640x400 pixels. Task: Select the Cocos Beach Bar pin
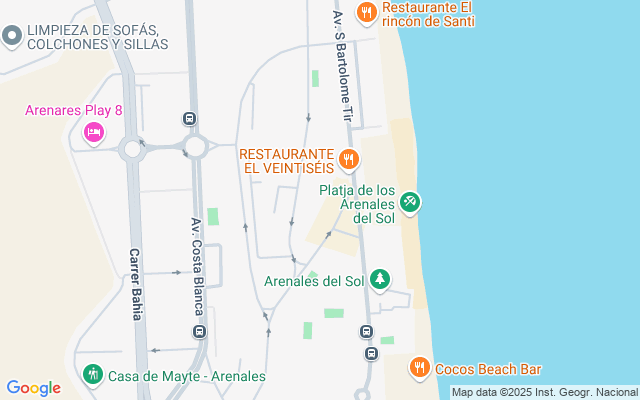click(x=420, y=368)
